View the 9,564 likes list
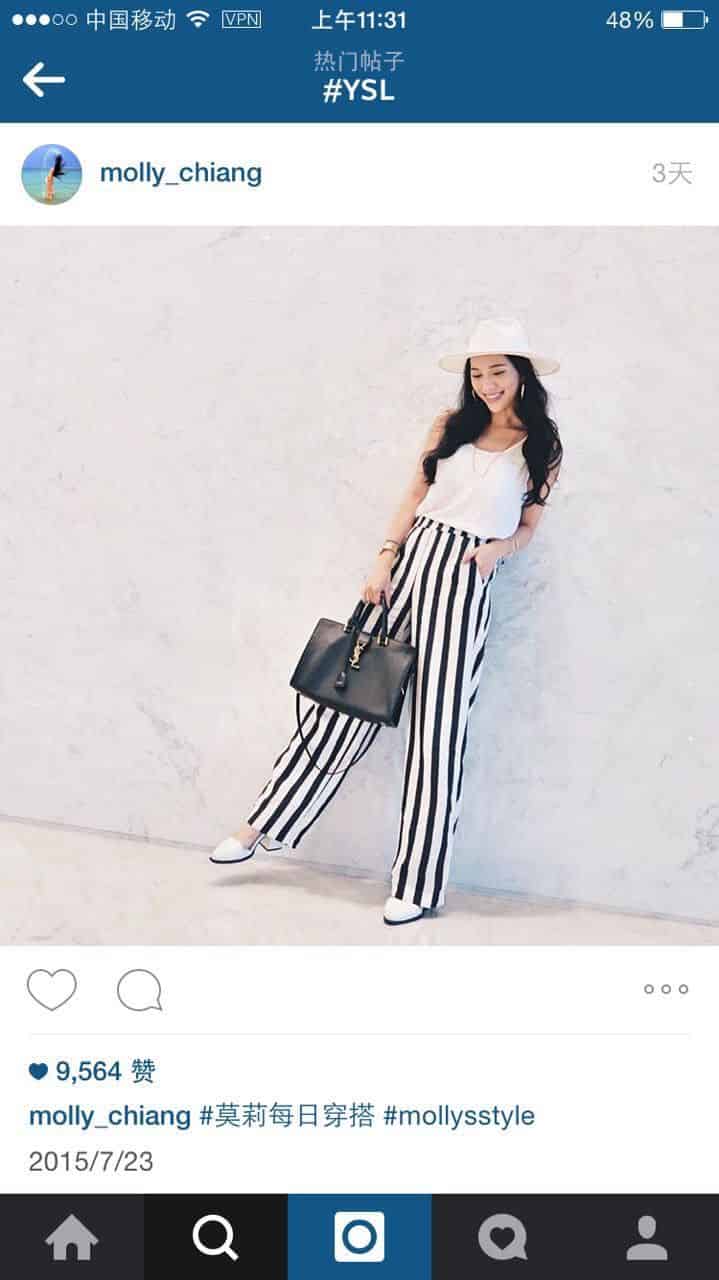Screen dimensions: 719x1280 (x=92, y=1071)
